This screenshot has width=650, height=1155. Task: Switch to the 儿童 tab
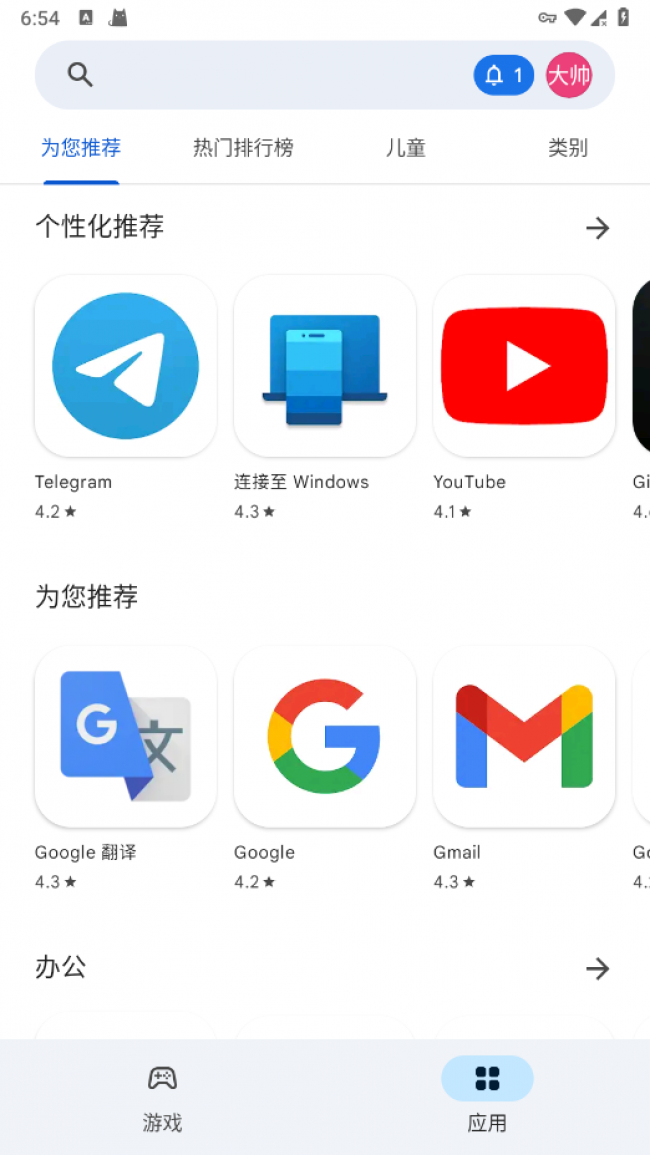pyautogui.click(x=406, y=148)
